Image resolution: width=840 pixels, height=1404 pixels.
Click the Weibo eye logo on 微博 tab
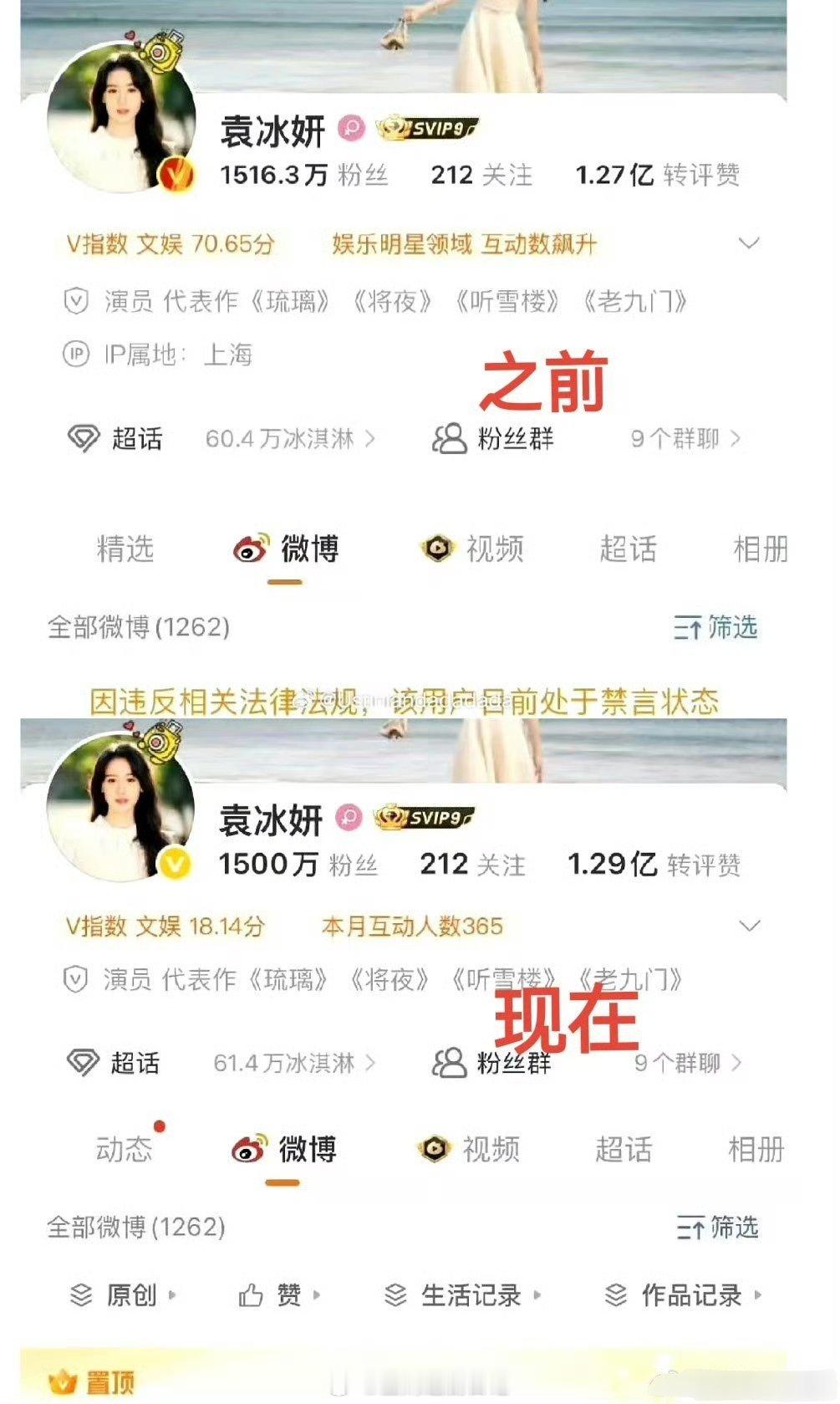coord(249,550)
